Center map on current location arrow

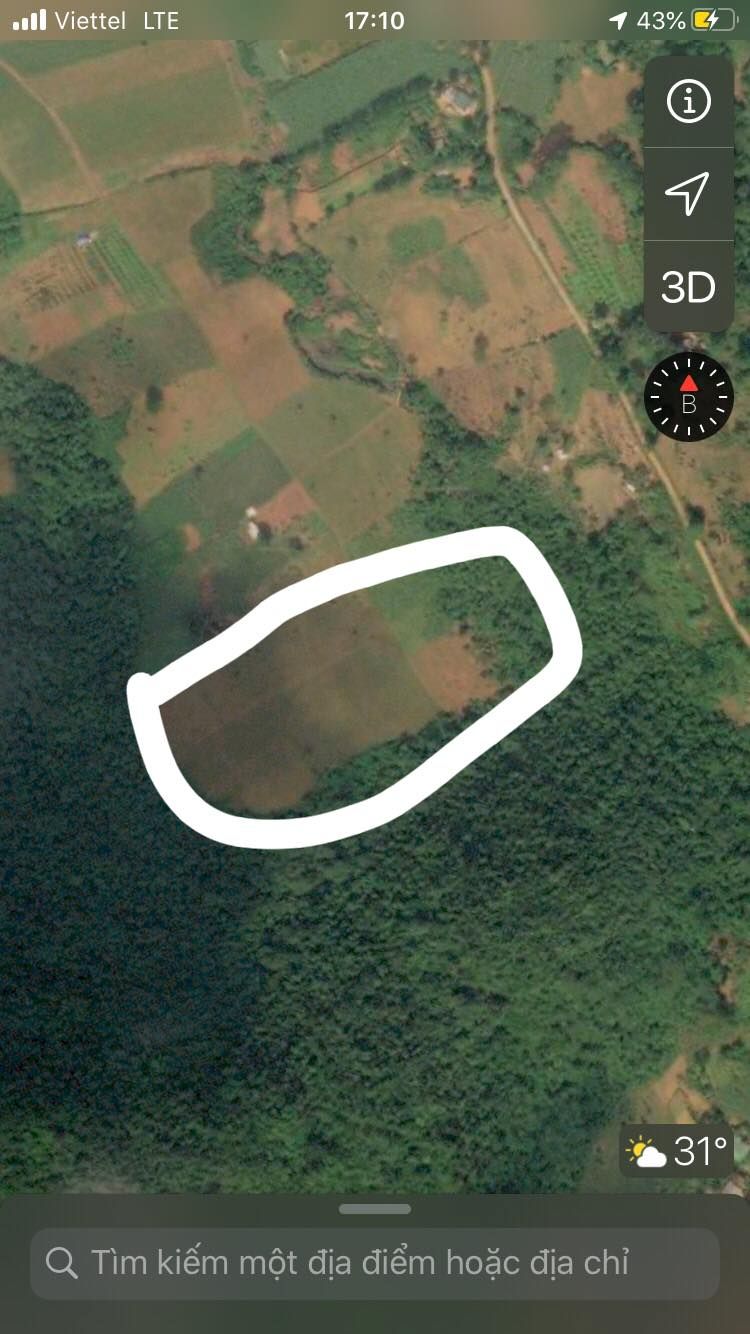pos(688,194)
